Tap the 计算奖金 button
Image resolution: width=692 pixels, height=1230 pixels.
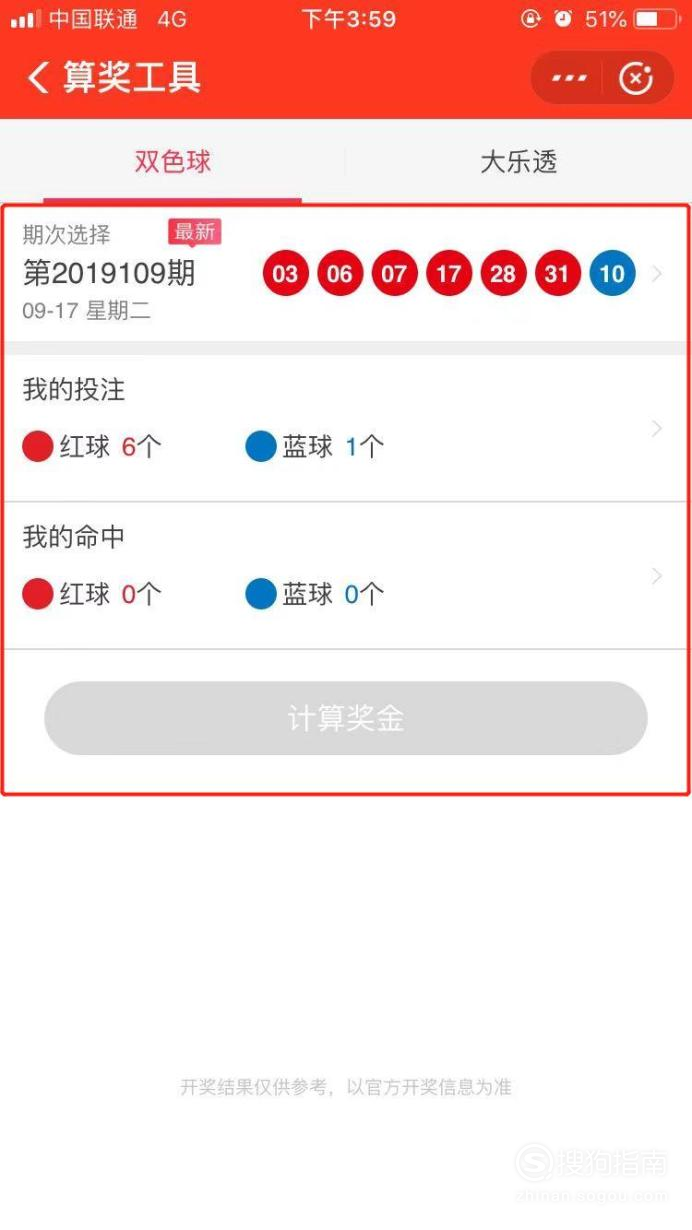(346, 718)
